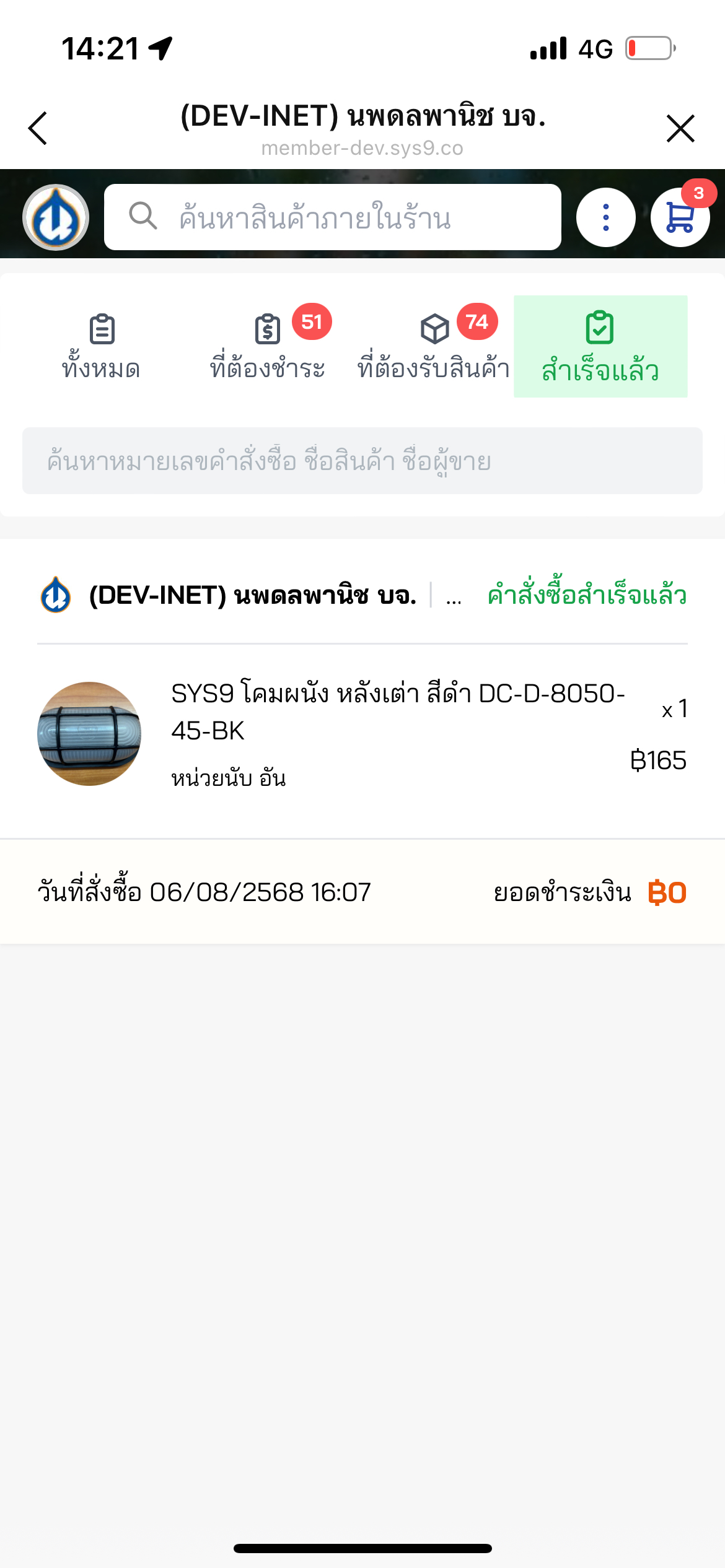Open the three-dot overflow menu
The height and width of the screenshot is (1568, 725).
click(605, 217)
